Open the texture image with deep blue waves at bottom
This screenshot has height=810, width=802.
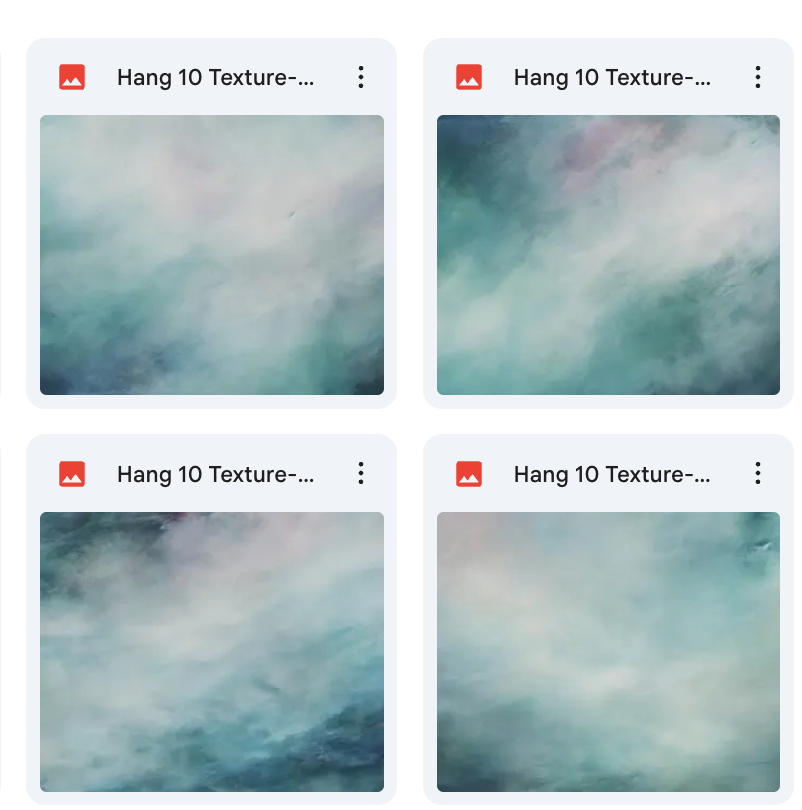point(212,651)
